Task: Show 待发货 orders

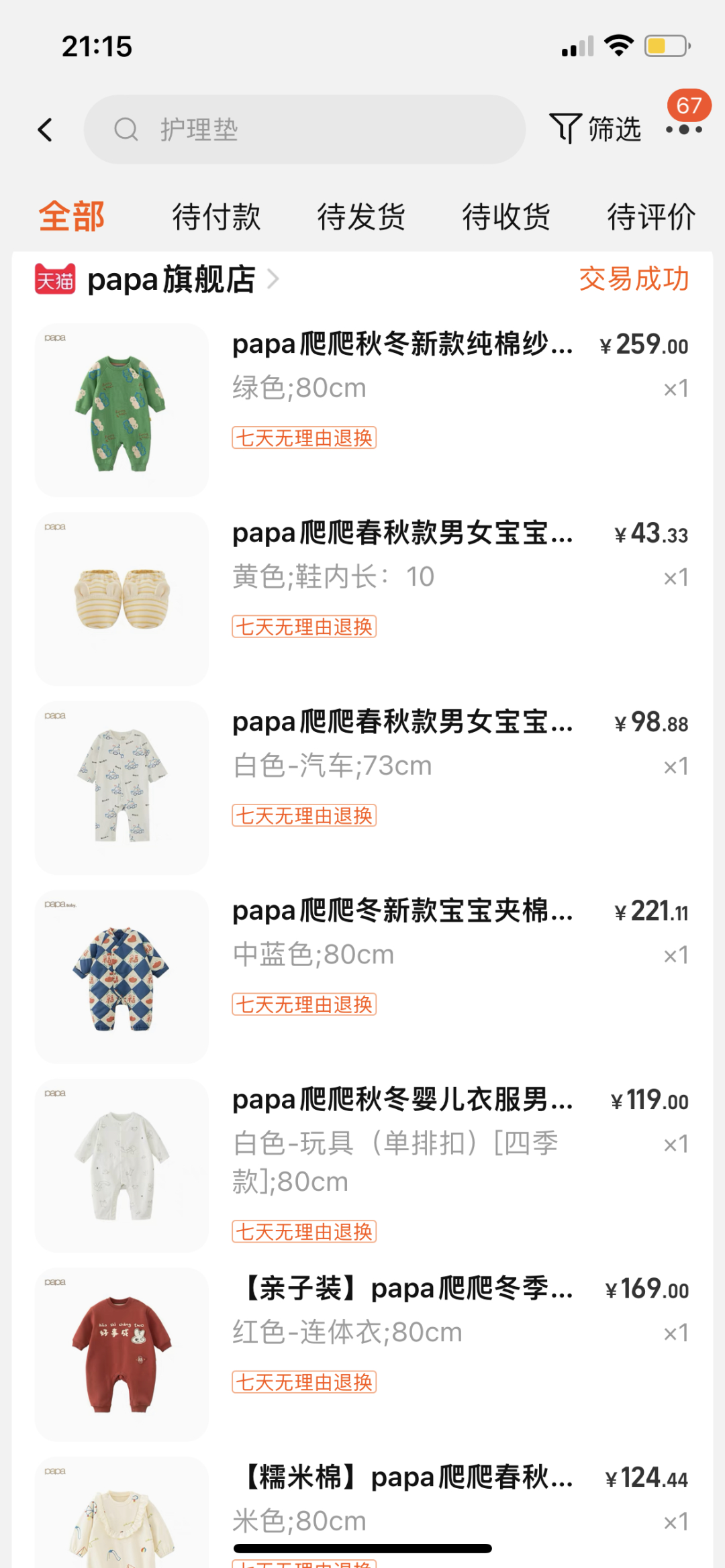Action: click(361, 217)
